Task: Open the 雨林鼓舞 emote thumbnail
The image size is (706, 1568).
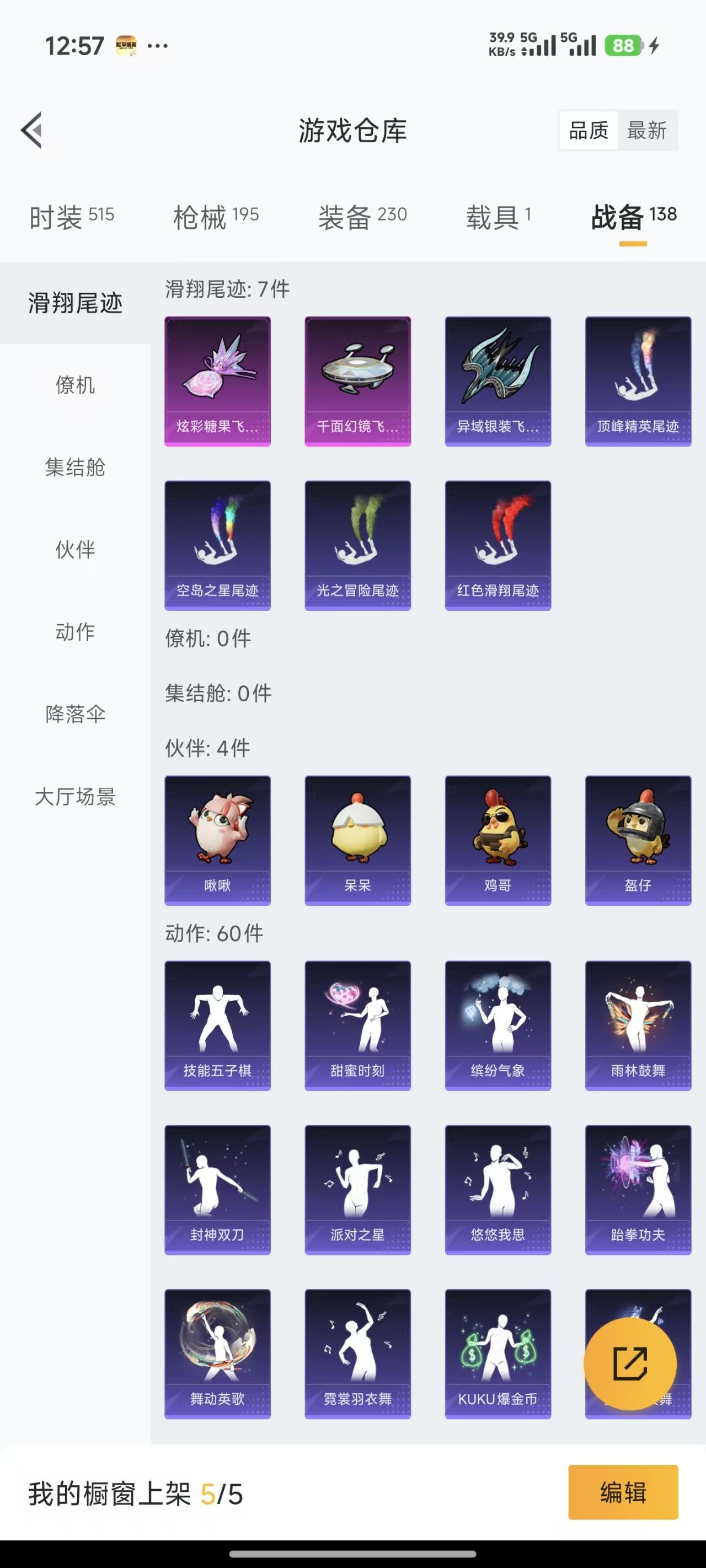Action: click(638, 1026)
